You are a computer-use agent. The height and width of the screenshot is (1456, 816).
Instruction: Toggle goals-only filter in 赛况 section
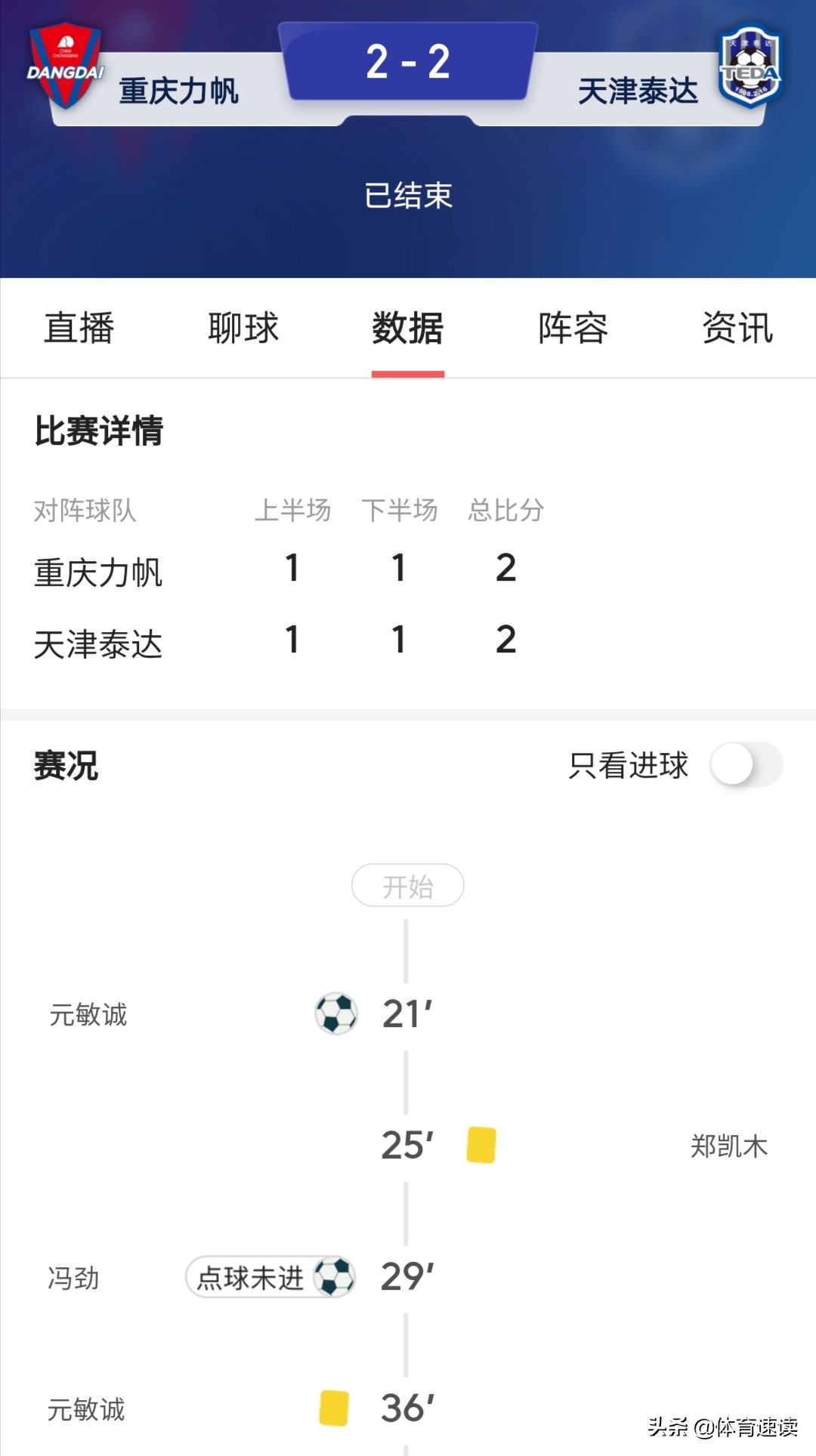coord(748,765)
